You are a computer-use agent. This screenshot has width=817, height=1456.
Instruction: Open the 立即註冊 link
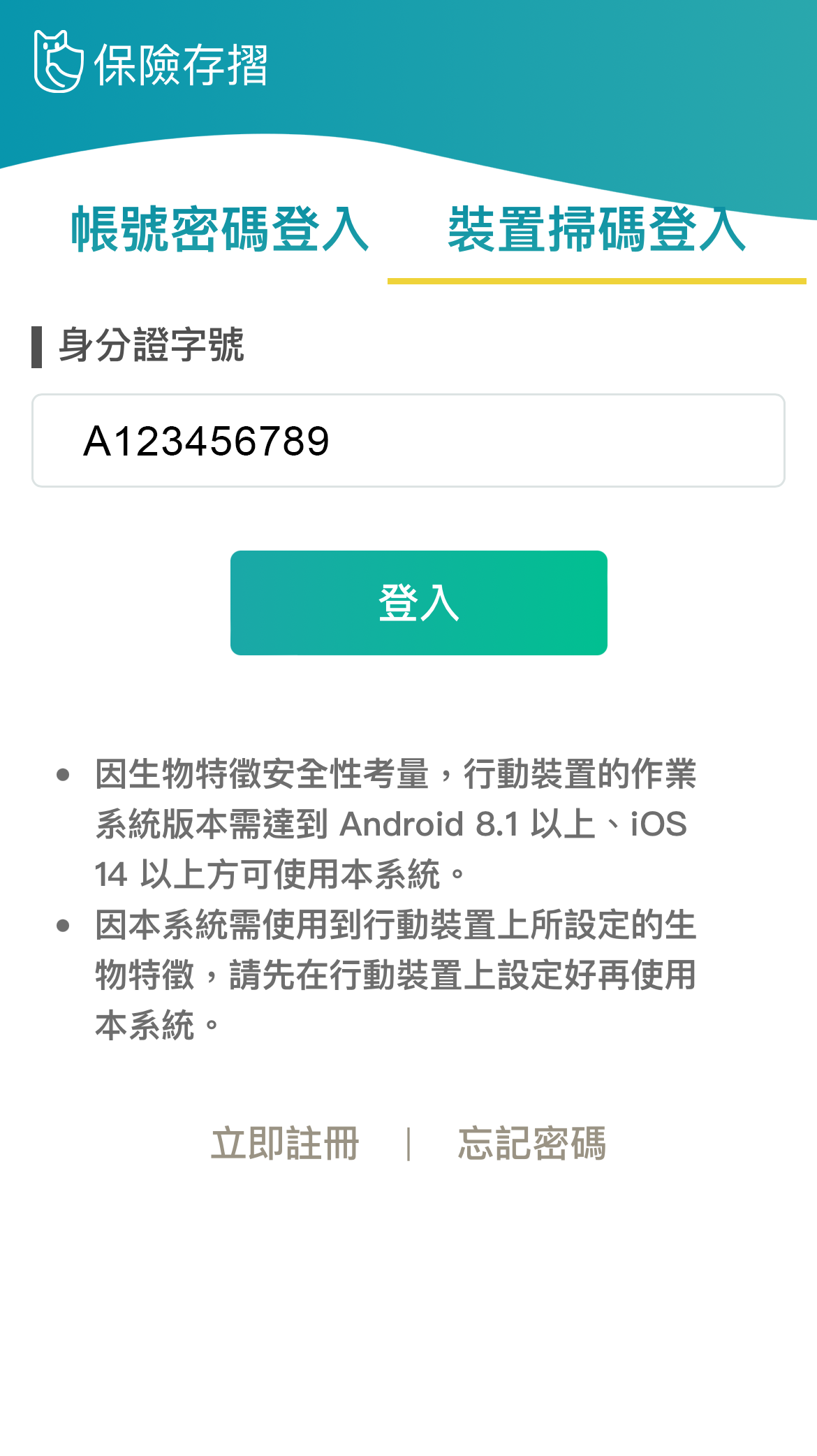tap(285, 1144)
